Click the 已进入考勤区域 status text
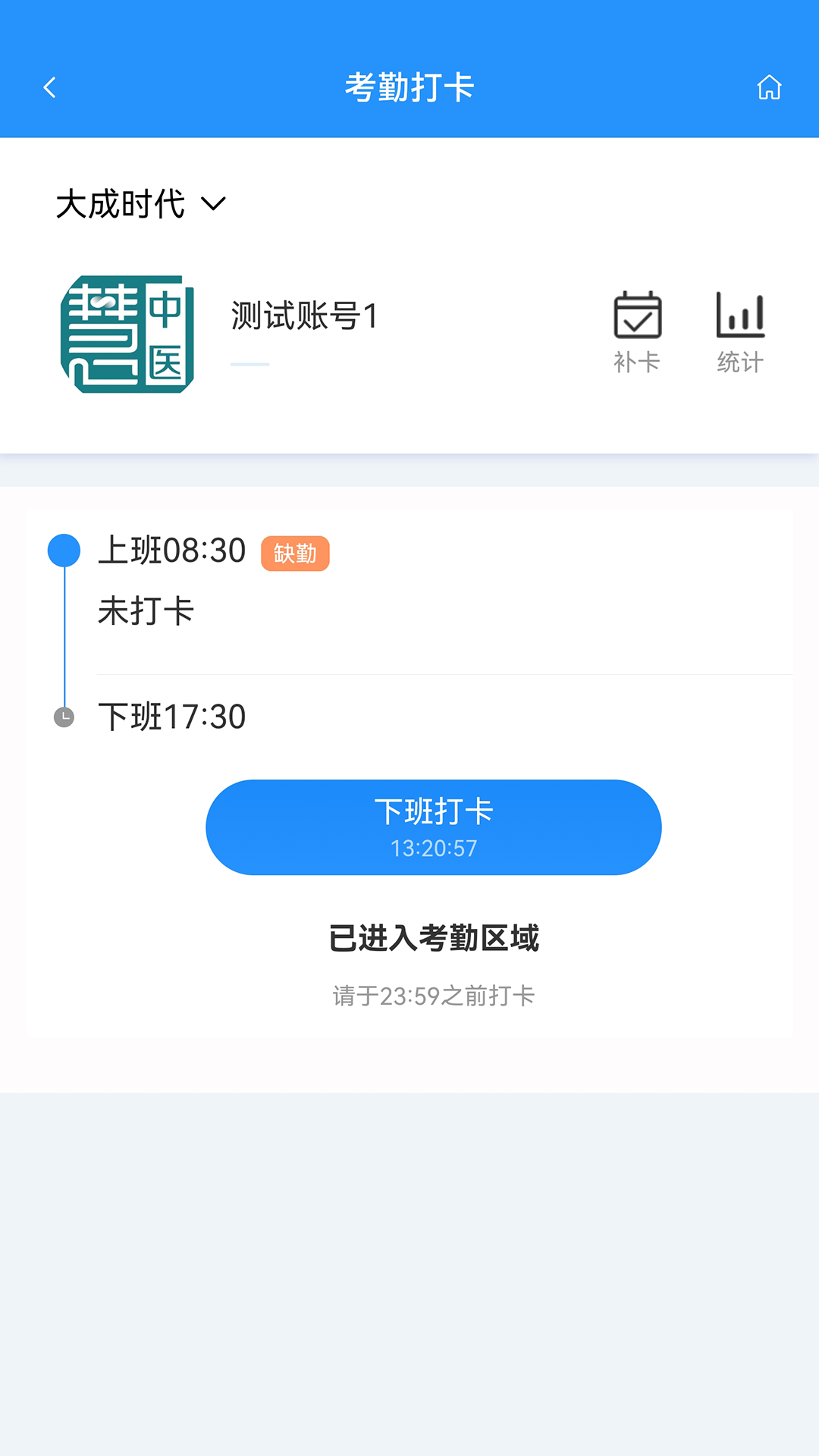 click(434, 938)
